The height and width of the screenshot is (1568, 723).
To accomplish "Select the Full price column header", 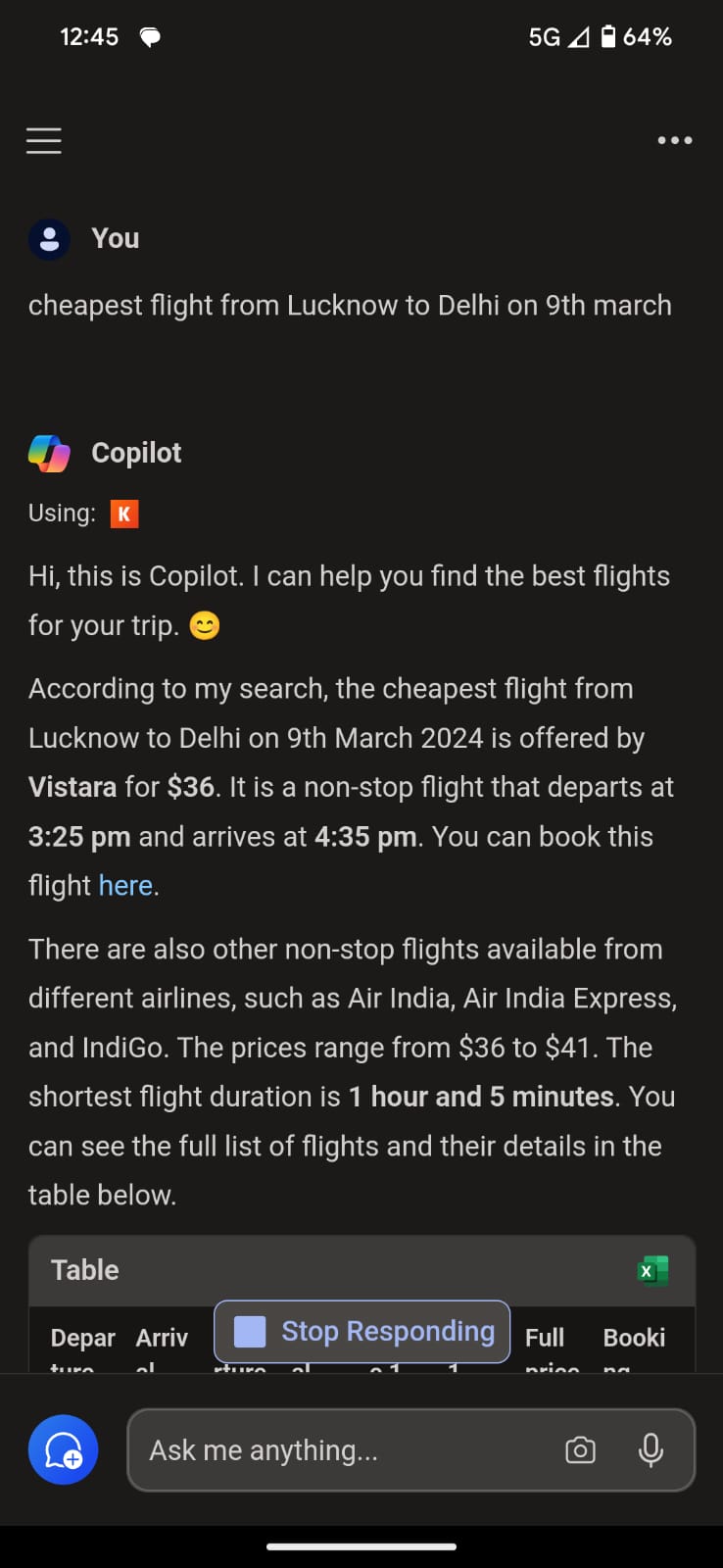I will tap(546, 1345).
